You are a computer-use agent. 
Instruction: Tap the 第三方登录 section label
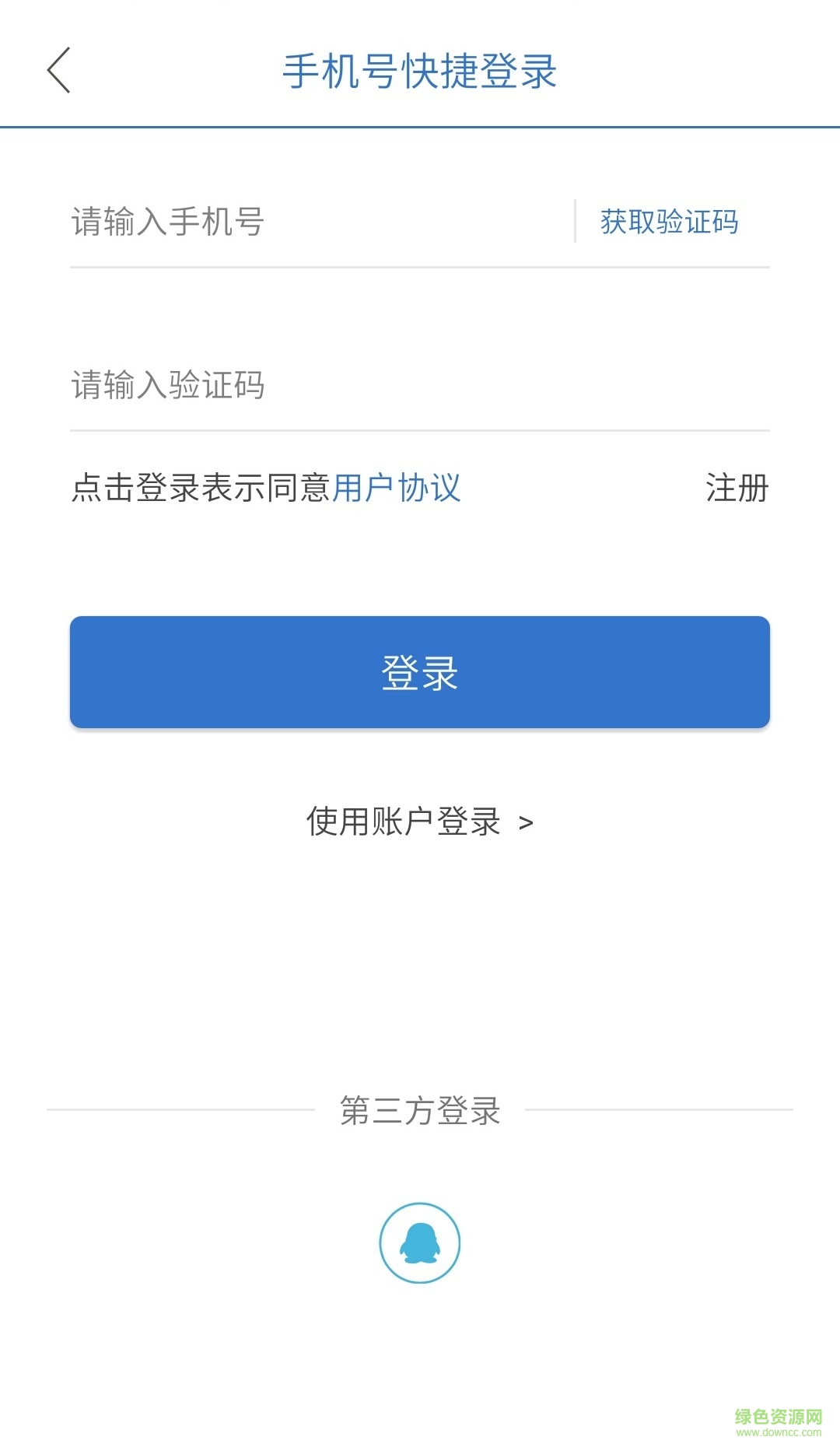click(420, 1111)
